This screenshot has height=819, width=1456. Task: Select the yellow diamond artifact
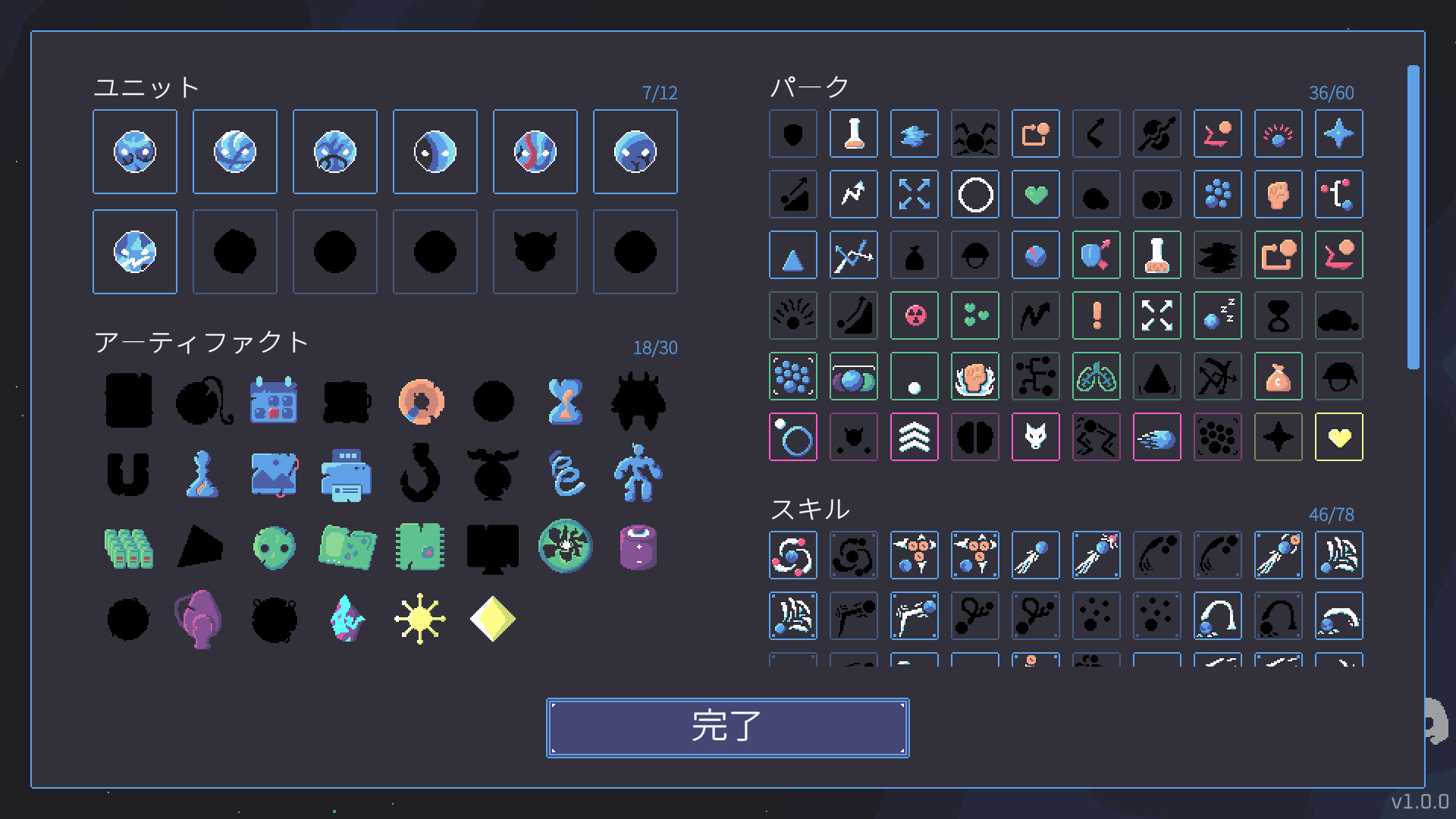click(x=493, y=619)
